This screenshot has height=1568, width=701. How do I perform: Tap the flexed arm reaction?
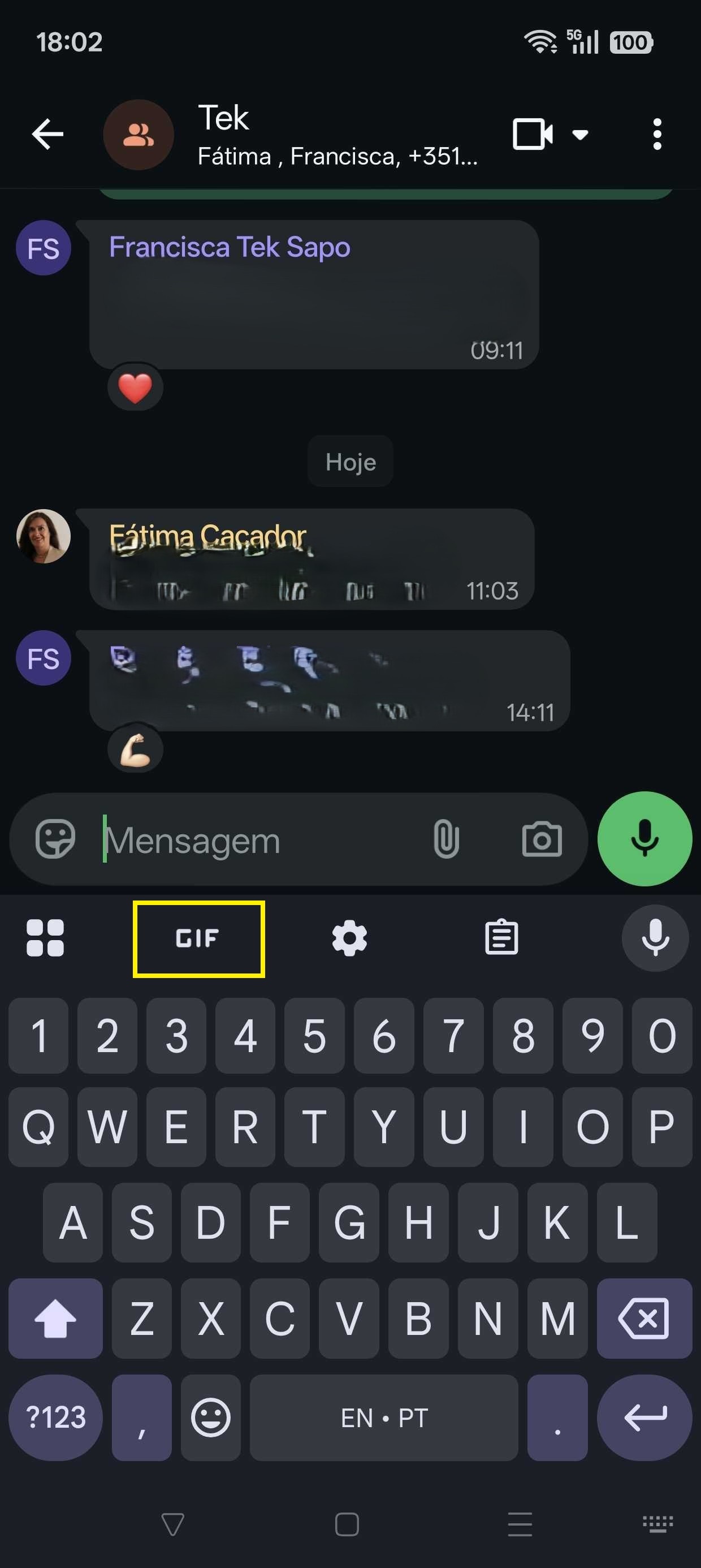tap(135, 749)
